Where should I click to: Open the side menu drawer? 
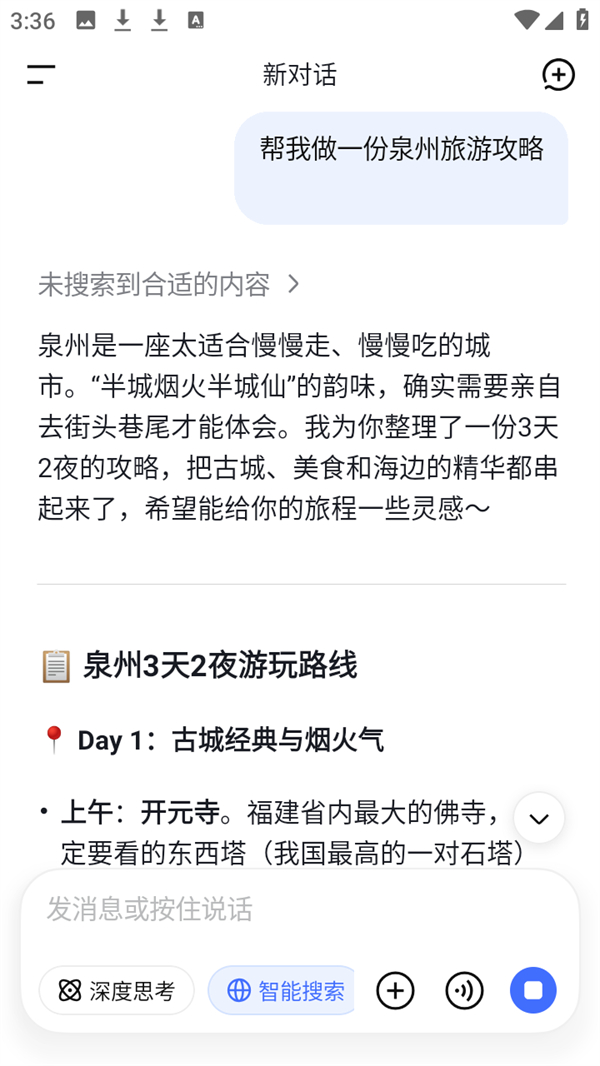click(41, 75)
